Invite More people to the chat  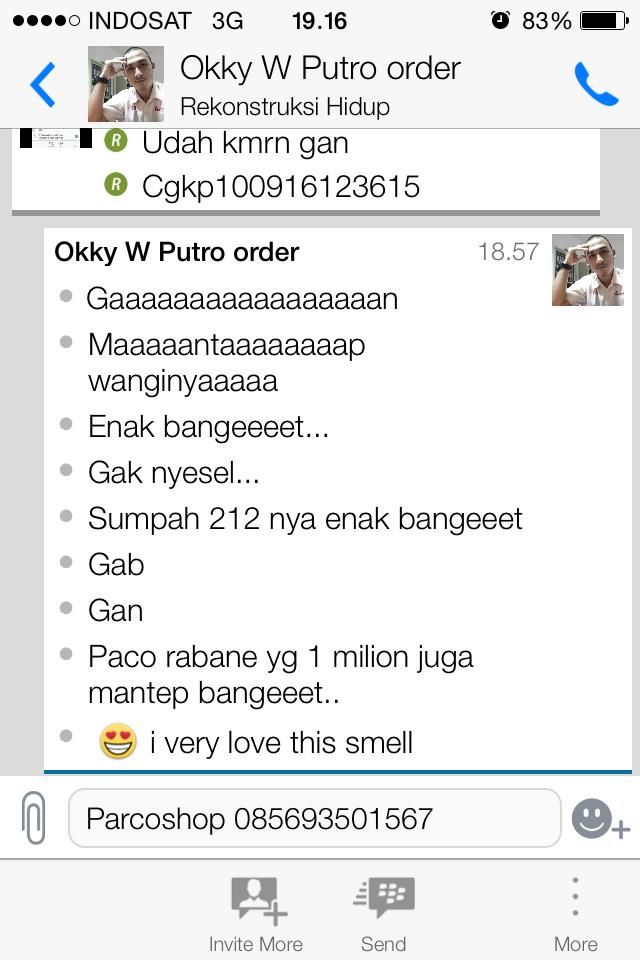point(256,911)
